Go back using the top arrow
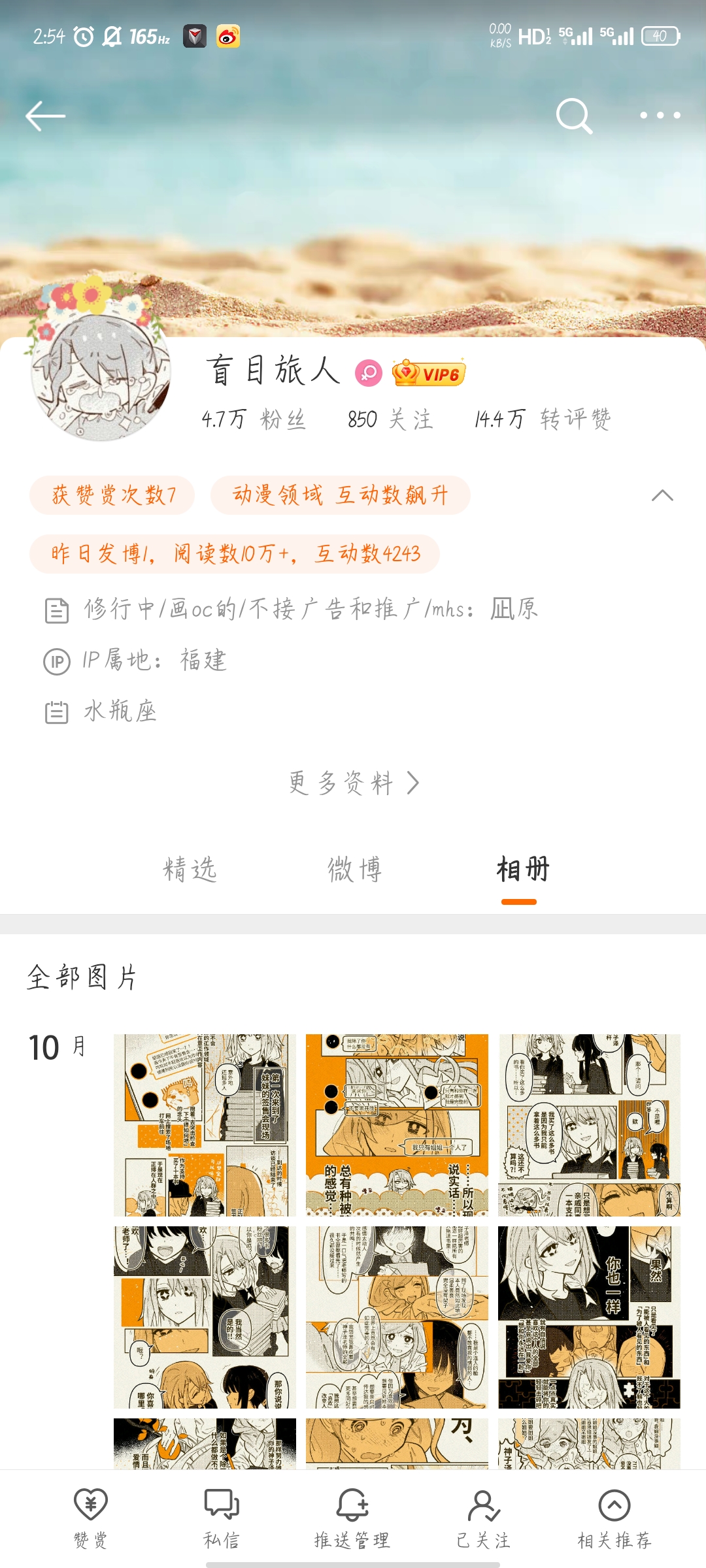This screenshot has width=706, height=1568. (x=45, y=116)
